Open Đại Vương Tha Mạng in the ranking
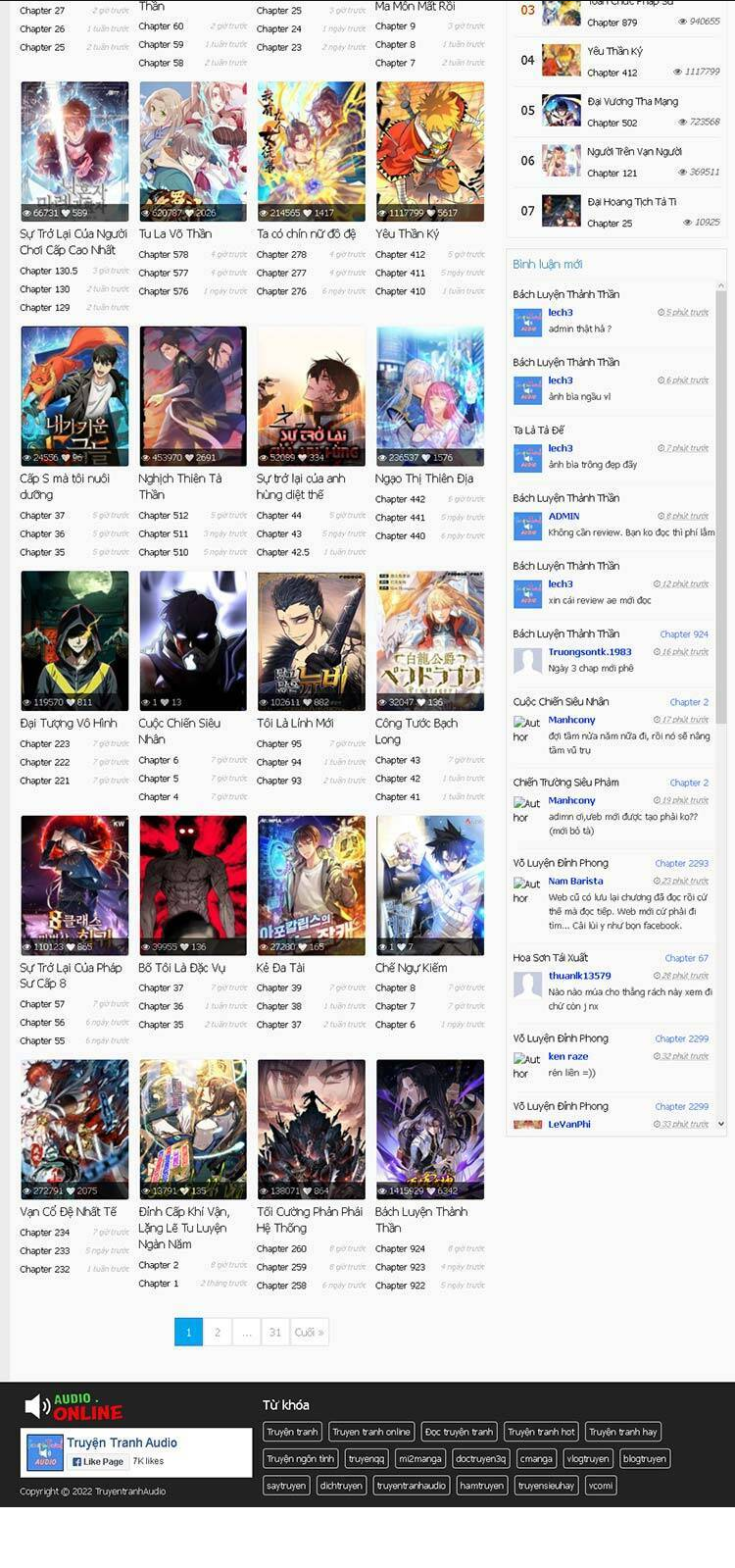Viewport: 735px width, 1568px height. pyautogui.click(x=632, y=101)
